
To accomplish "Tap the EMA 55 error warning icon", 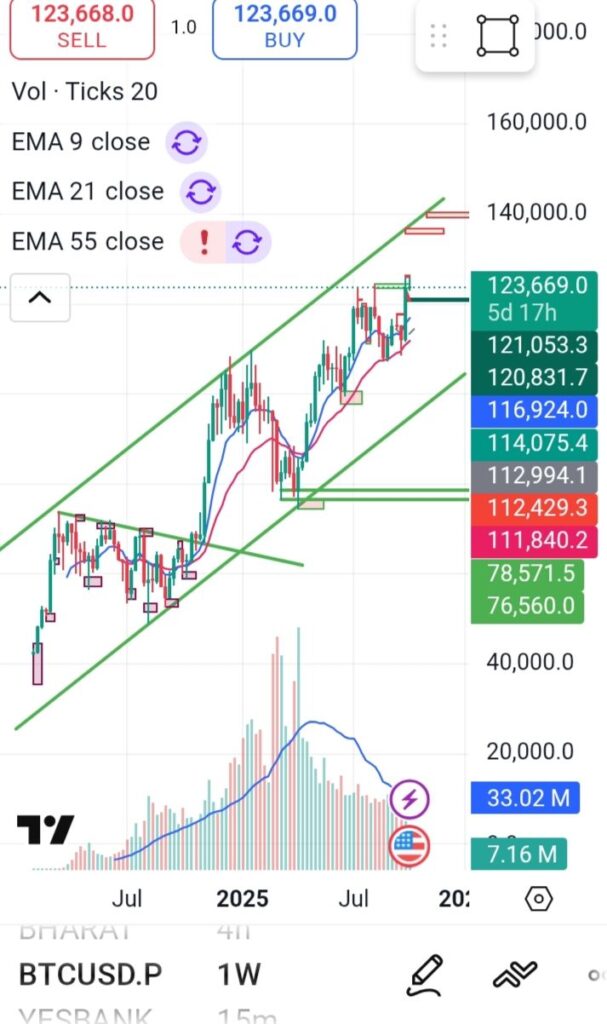I will 203,241.
